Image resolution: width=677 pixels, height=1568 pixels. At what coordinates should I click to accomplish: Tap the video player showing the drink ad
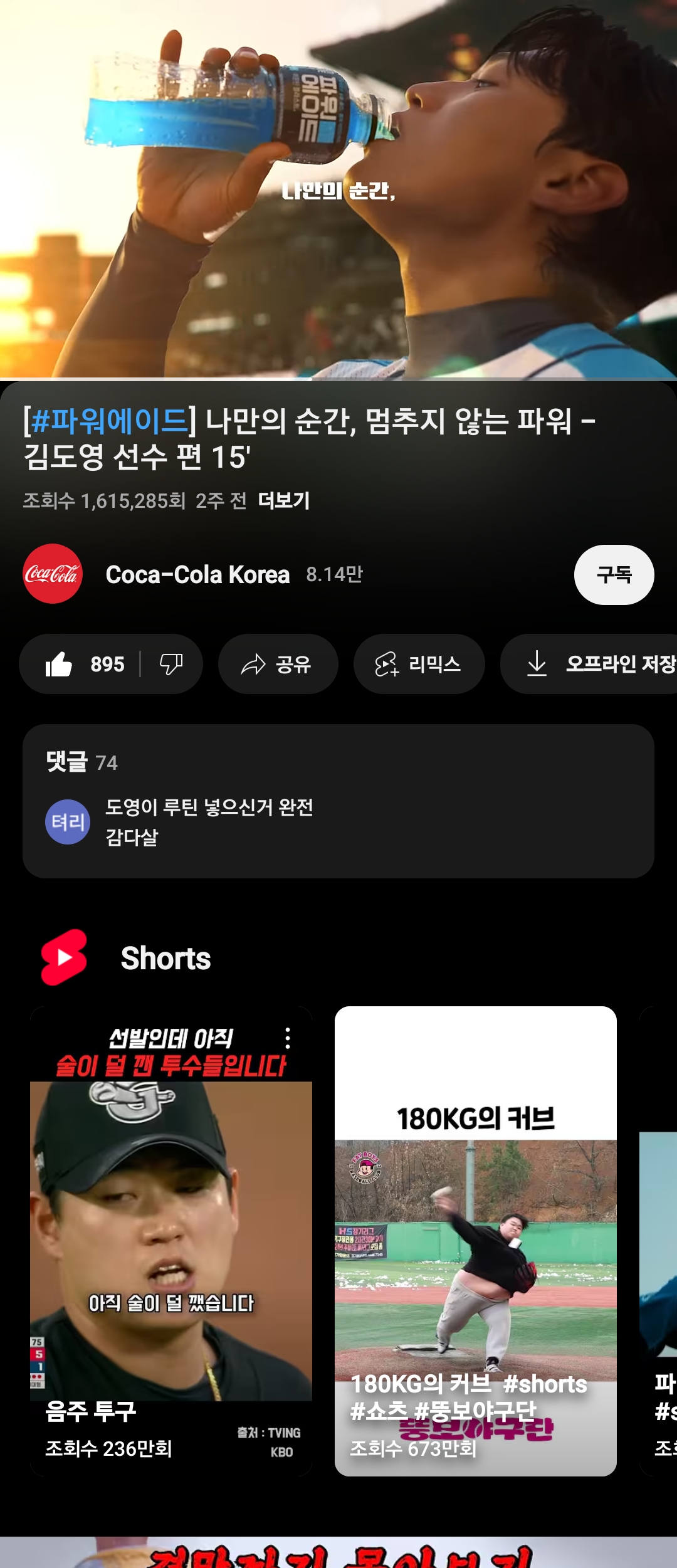pos(338,188)
